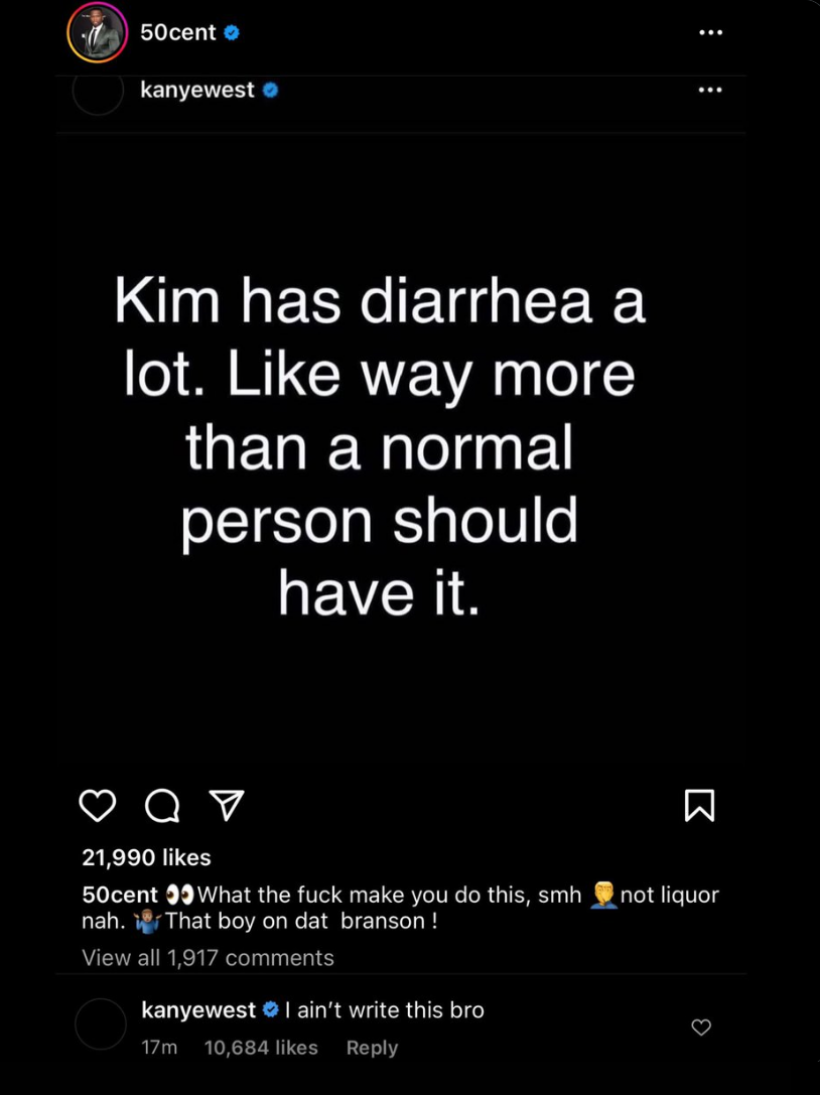The image size is (820, 1095).
Task: Like this post with the heart icon
Action: point(97,805)
